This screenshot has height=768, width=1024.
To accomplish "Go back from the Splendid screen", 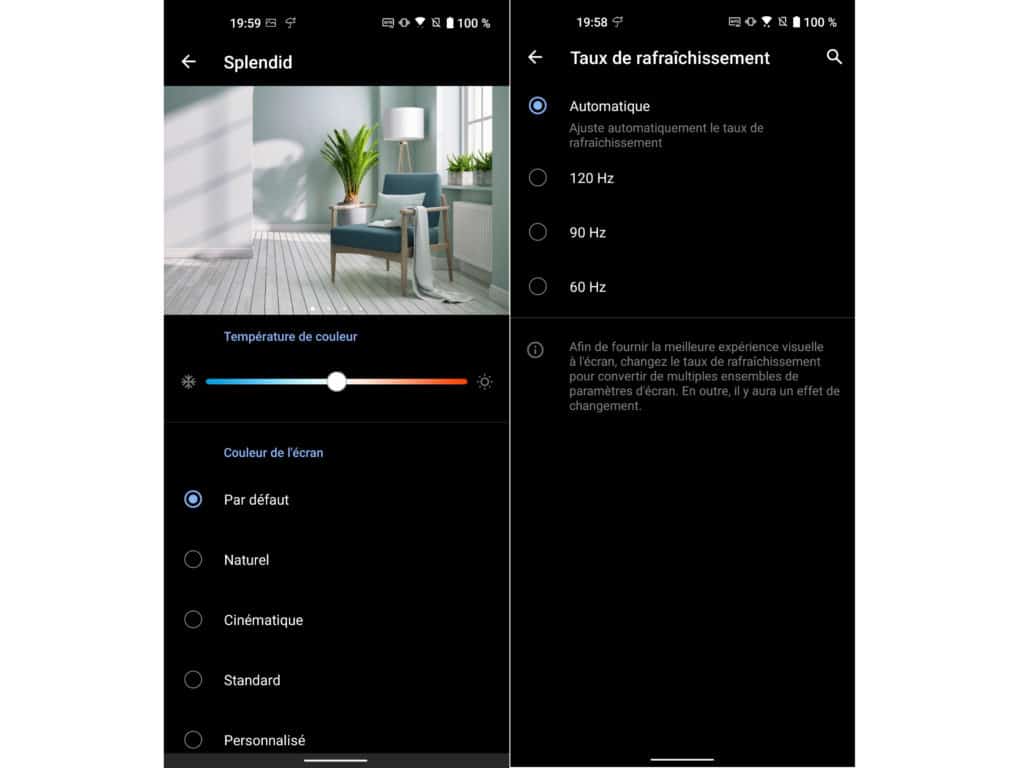I will click(x=188, y=62).
